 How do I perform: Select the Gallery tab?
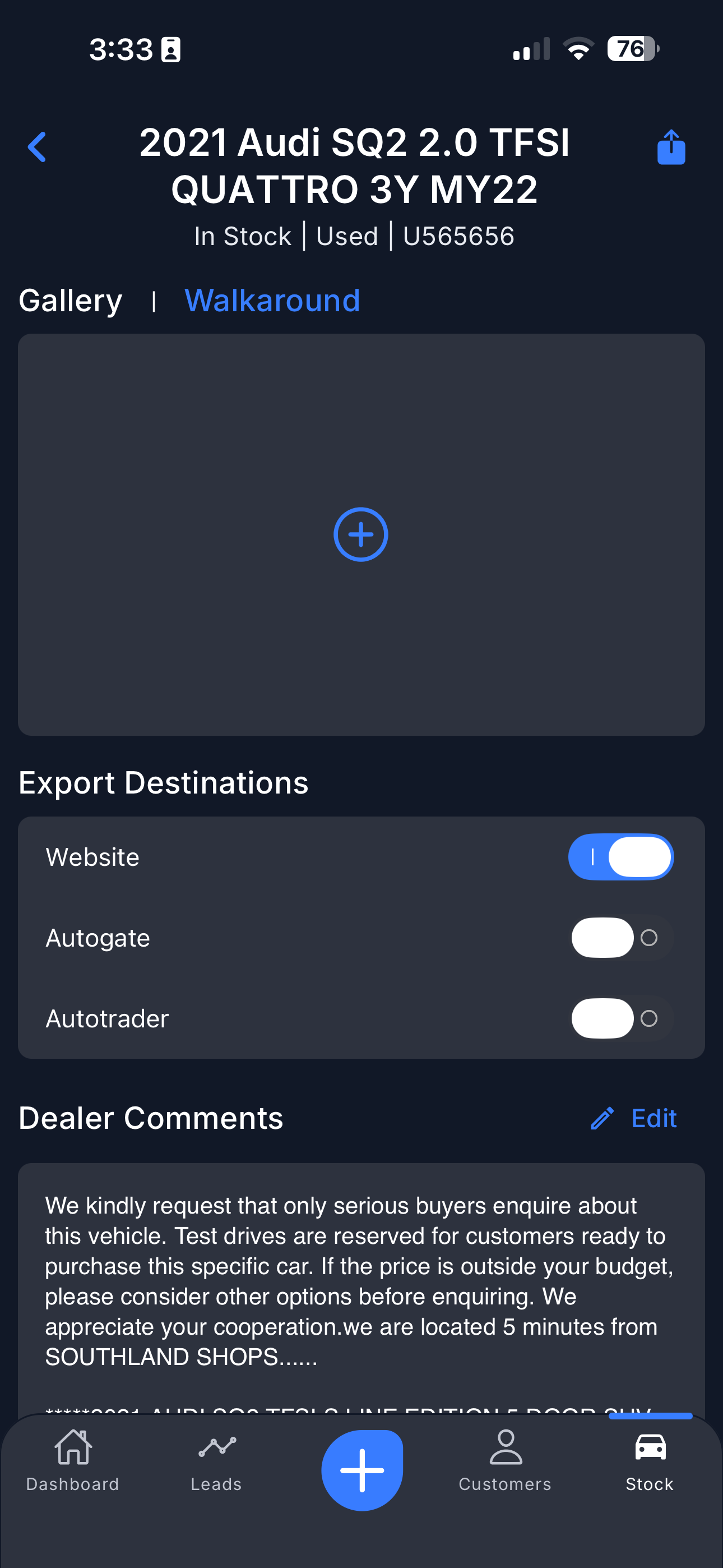click(71, 301)
